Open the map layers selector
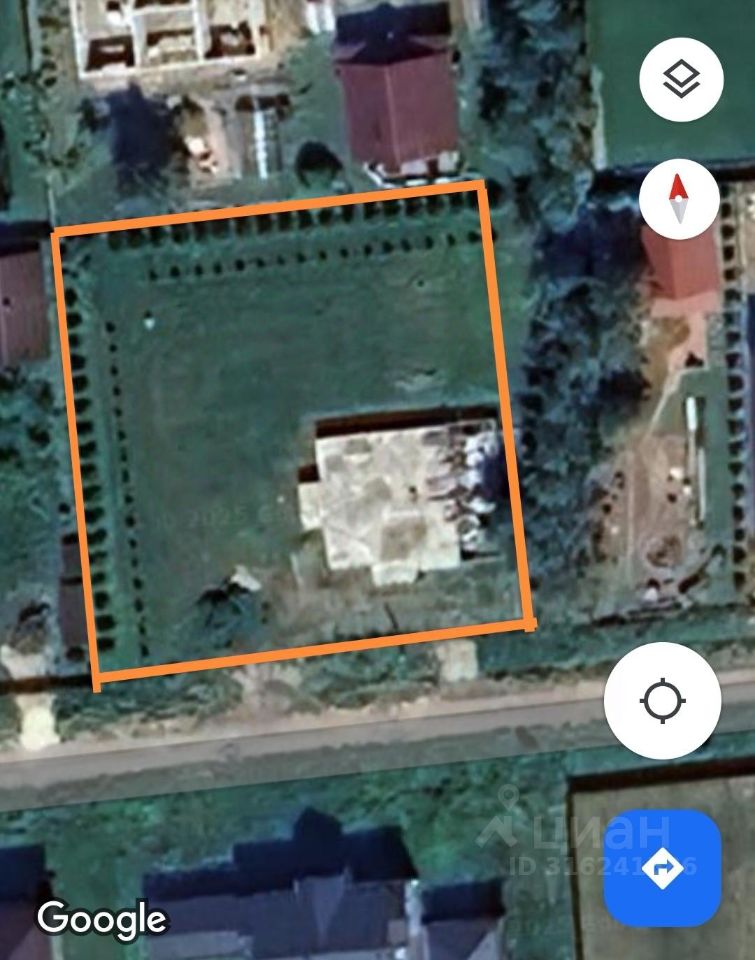This screenshot has height=960, width=755. pyautogui.click(x=681, y=79)
